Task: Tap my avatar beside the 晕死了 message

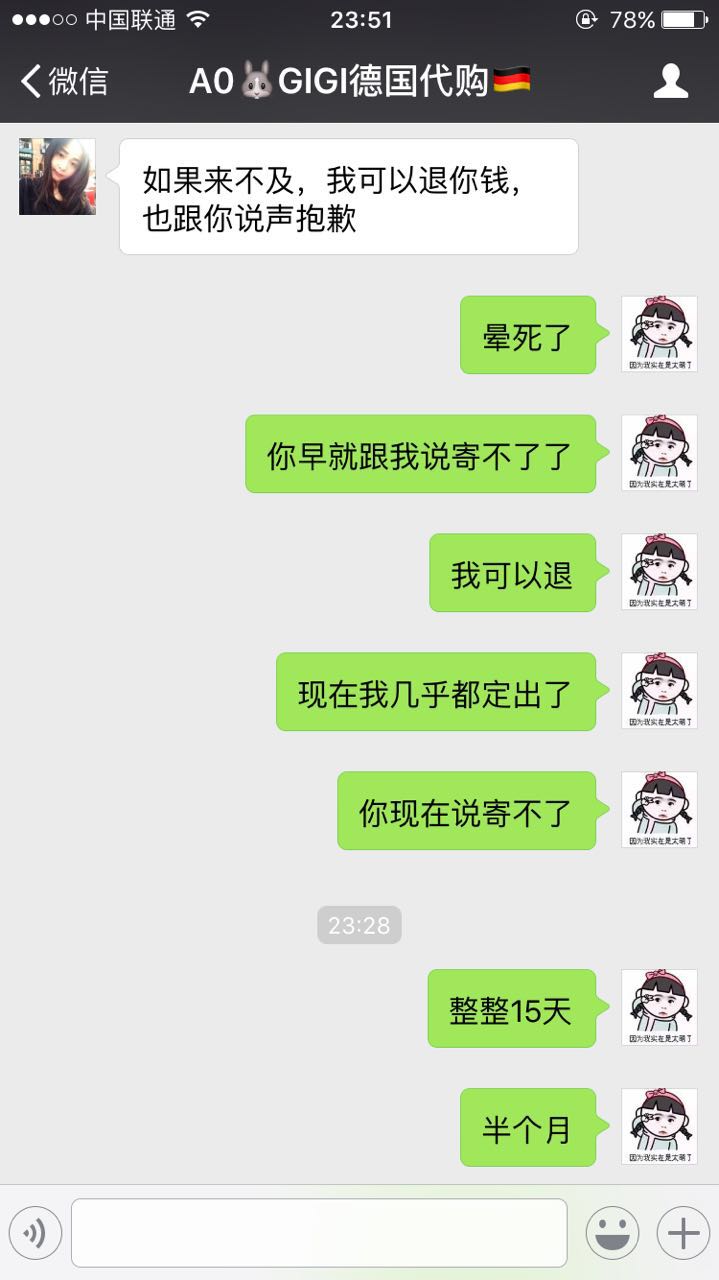Action: [659, 334]
